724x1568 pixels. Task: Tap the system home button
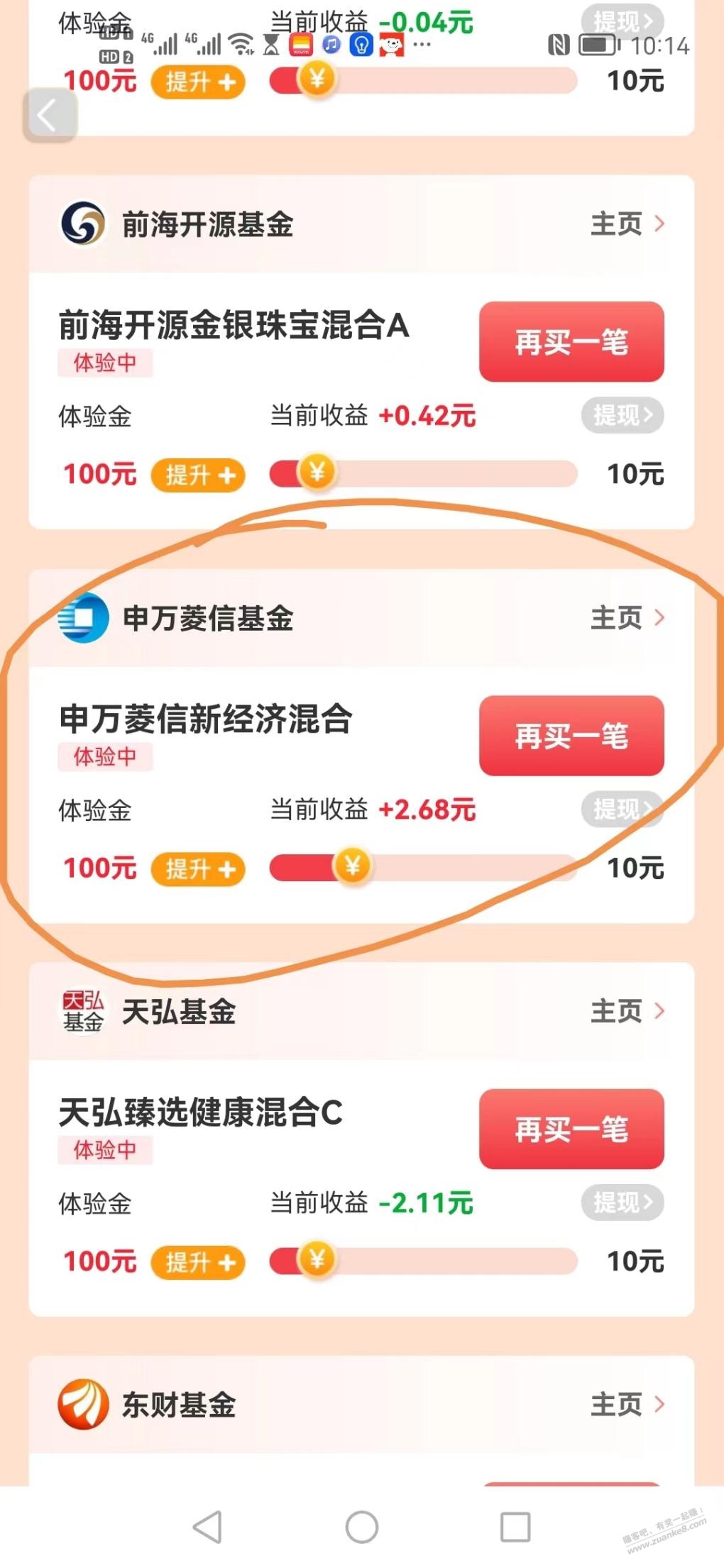(x=361, y=1527)
